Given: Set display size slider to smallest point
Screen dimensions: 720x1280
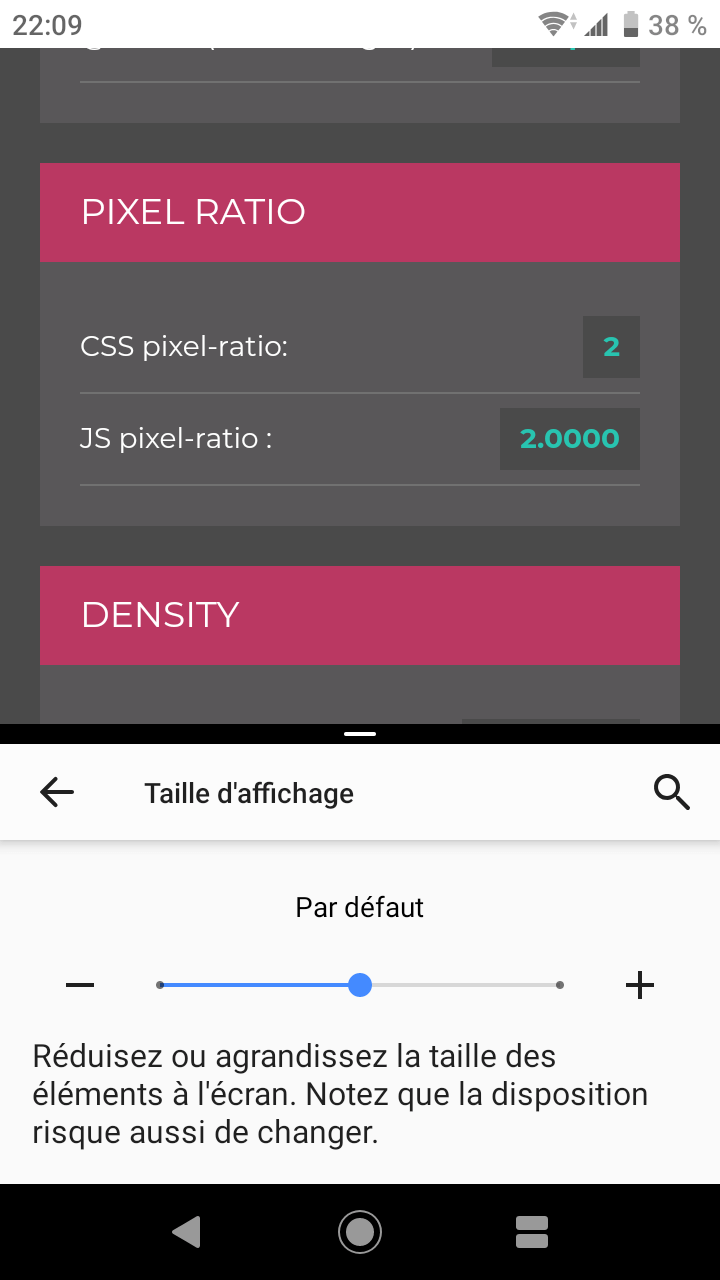Looking at the screenshot, I should pyautogui.click(x=160, y=985).
